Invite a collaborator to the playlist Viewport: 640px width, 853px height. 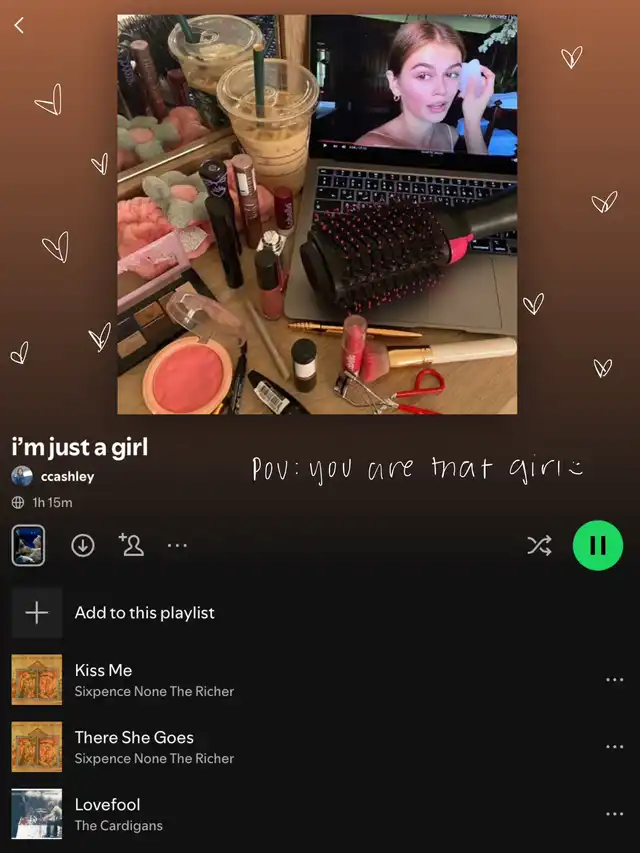click(131, 545)
